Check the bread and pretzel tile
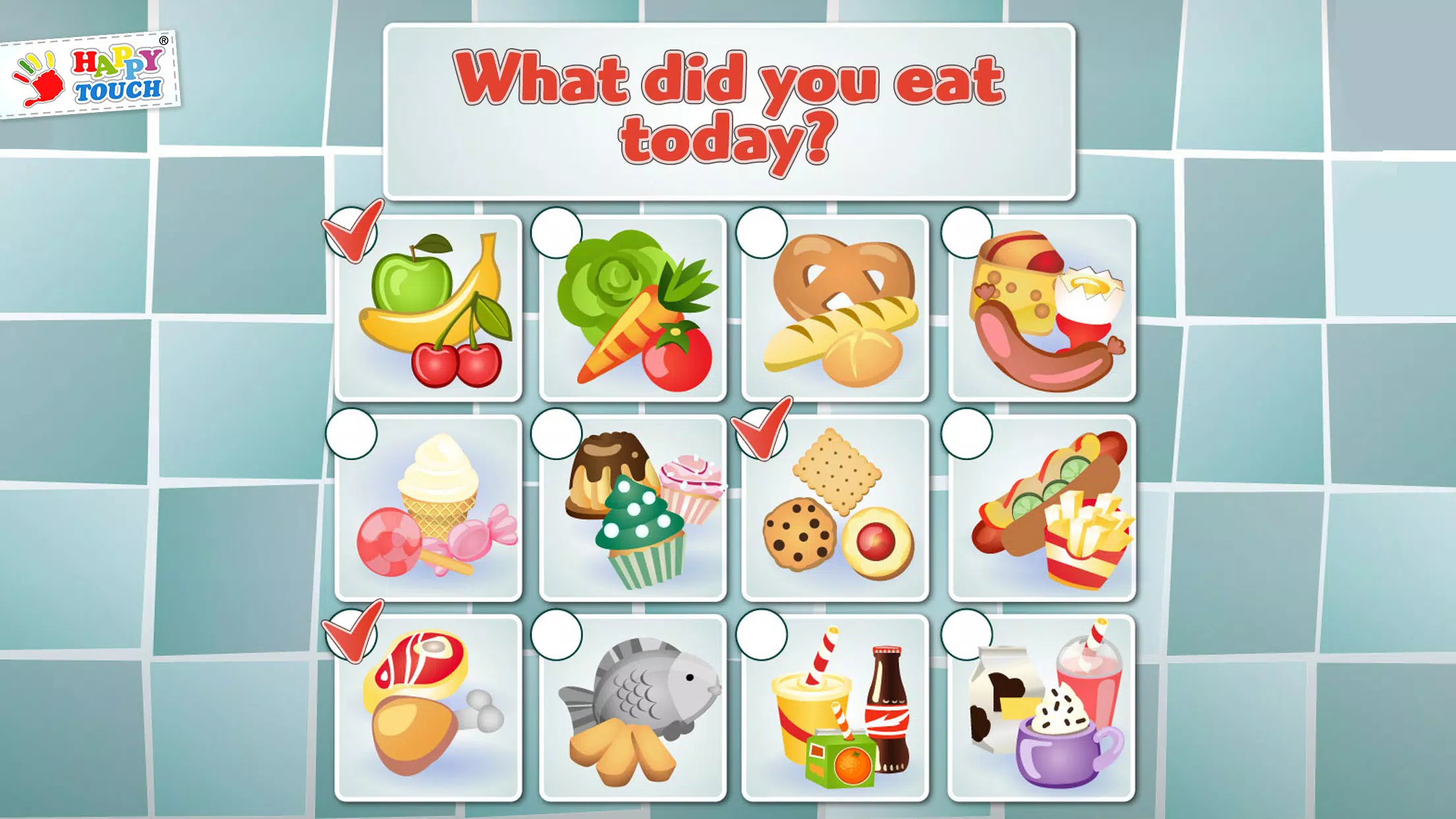This screenshot has width=1456, height=819. 835,309
